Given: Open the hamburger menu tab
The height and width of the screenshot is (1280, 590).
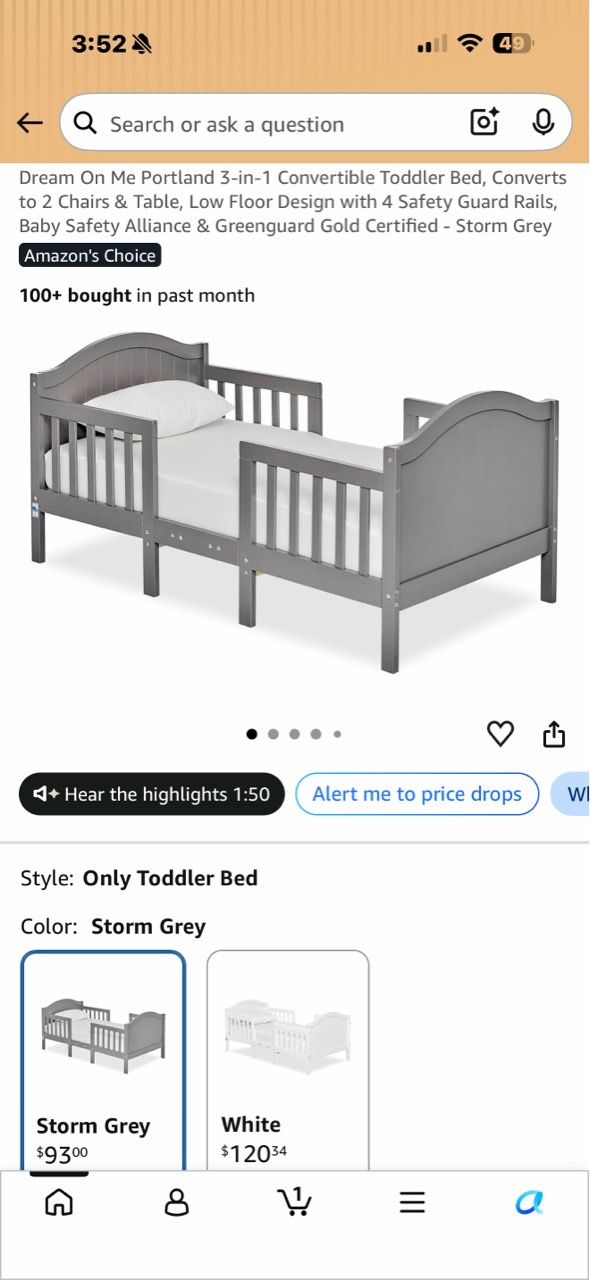Looking at the screenshot, I should coord(412,1202).
